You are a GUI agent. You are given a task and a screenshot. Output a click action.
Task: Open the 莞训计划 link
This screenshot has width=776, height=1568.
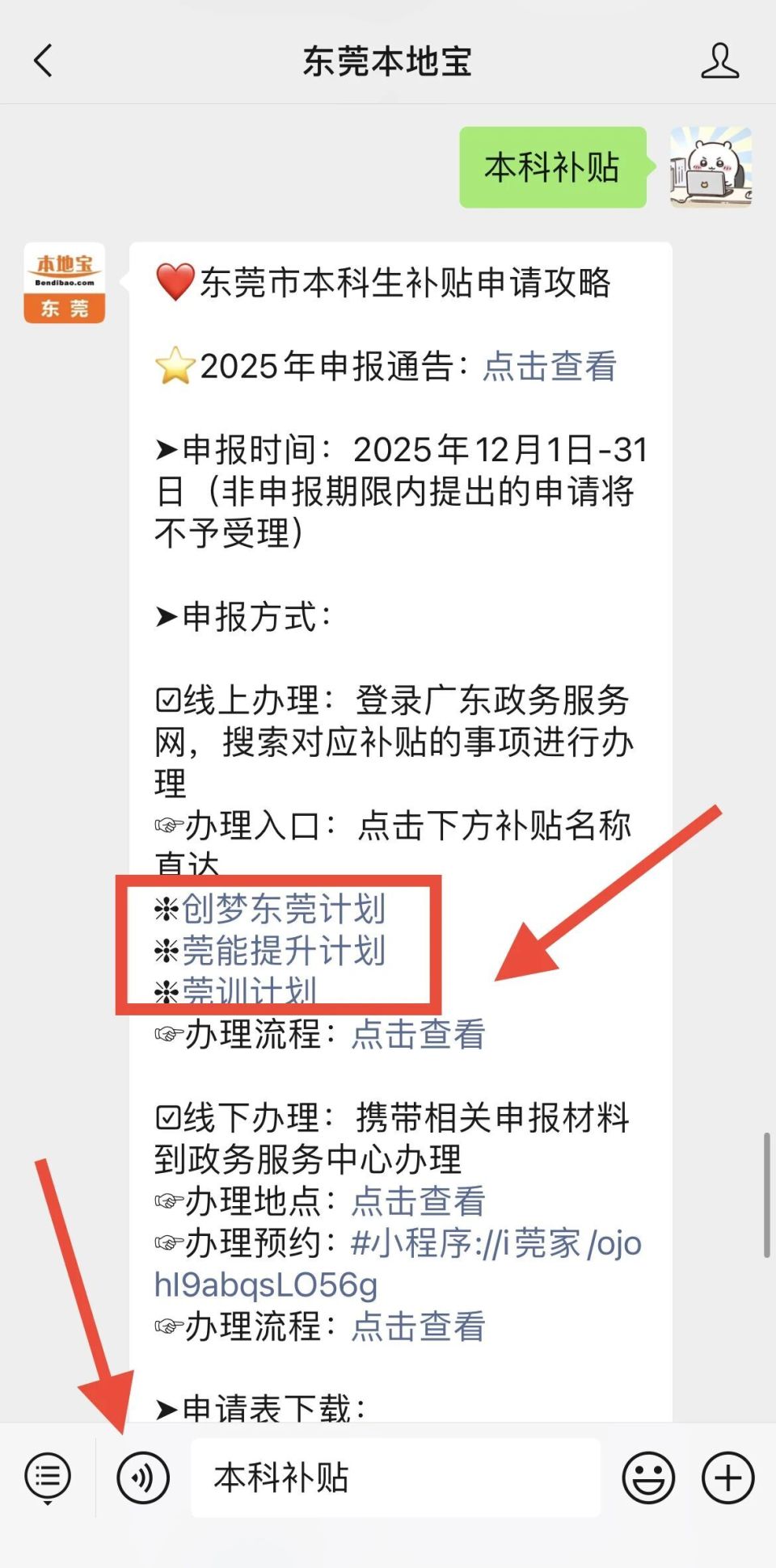coord(251,992)
